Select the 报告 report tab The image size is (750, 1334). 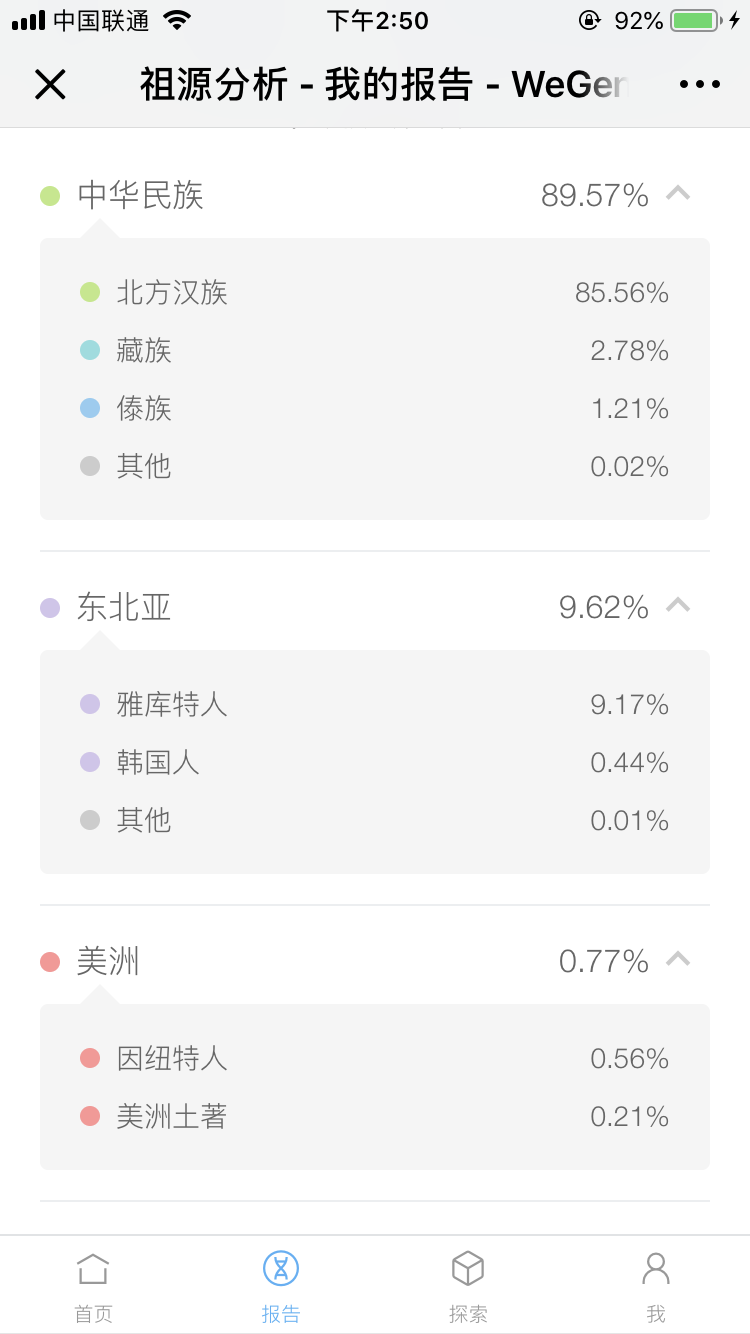pos(281,1287)
